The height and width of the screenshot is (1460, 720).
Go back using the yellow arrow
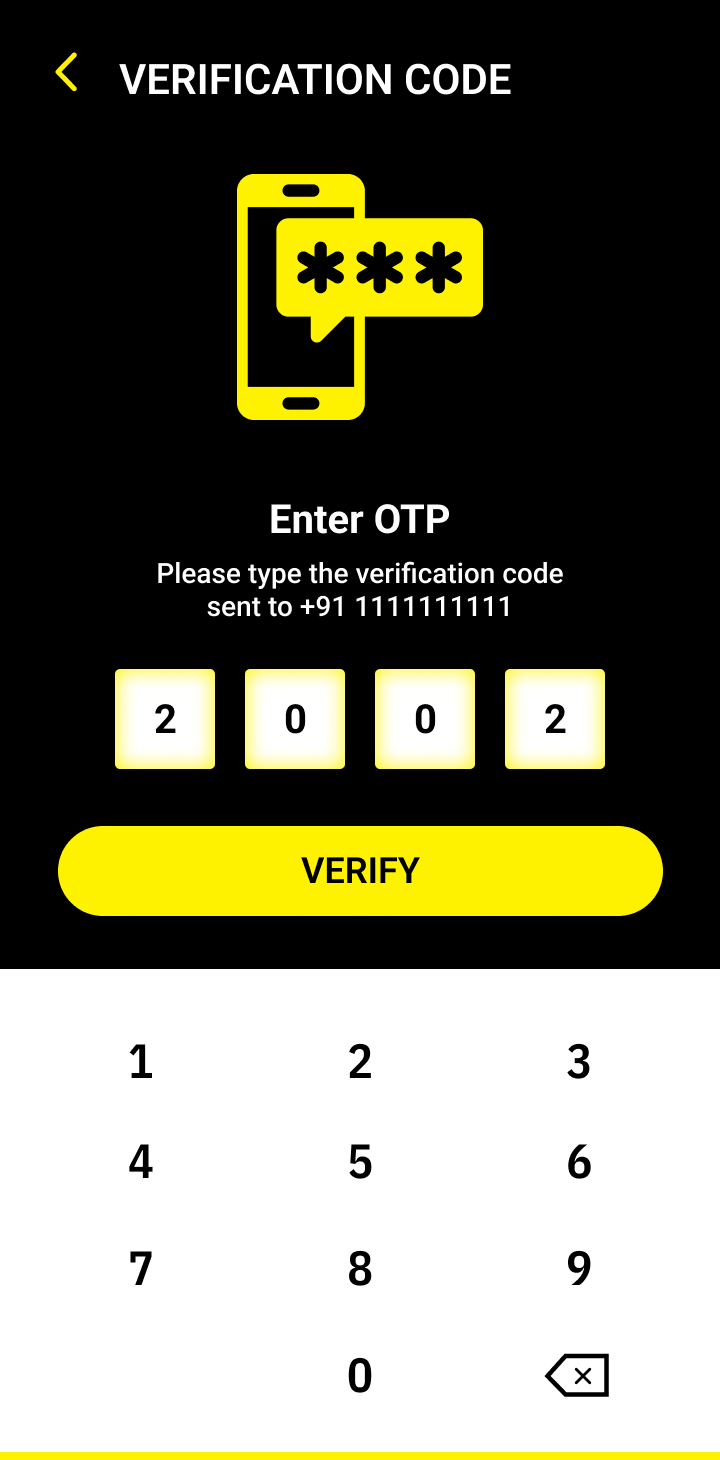(67, 74)
